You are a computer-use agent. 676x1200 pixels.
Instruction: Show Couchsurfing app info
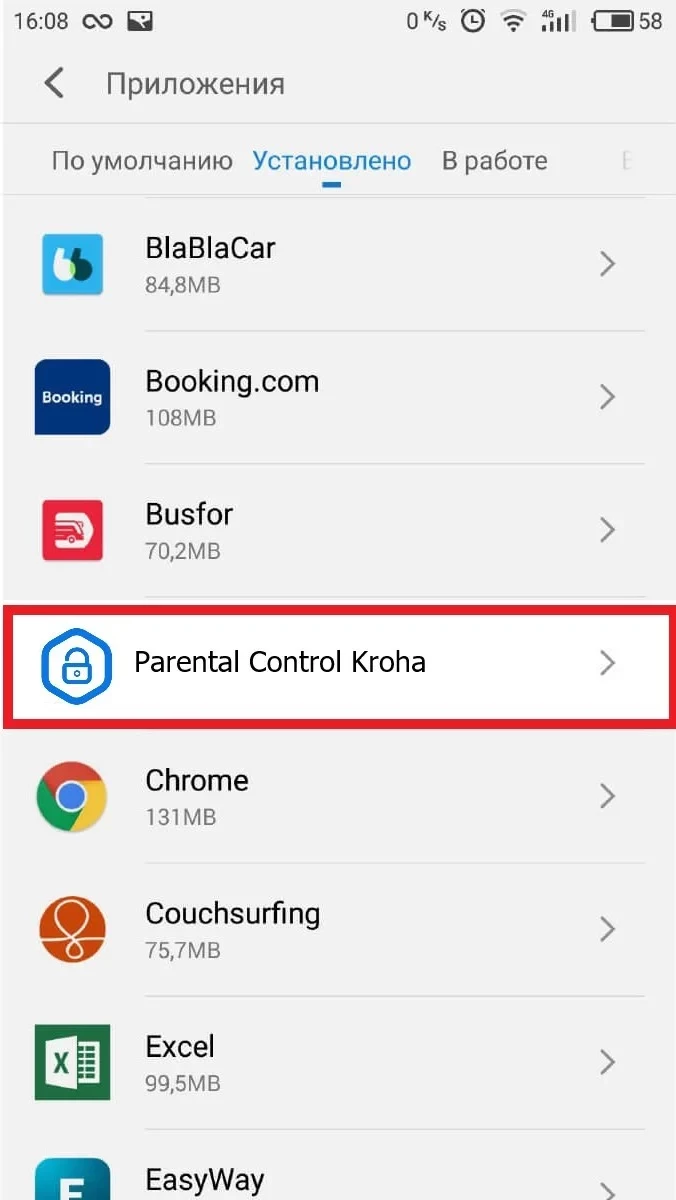click(338, 929)
